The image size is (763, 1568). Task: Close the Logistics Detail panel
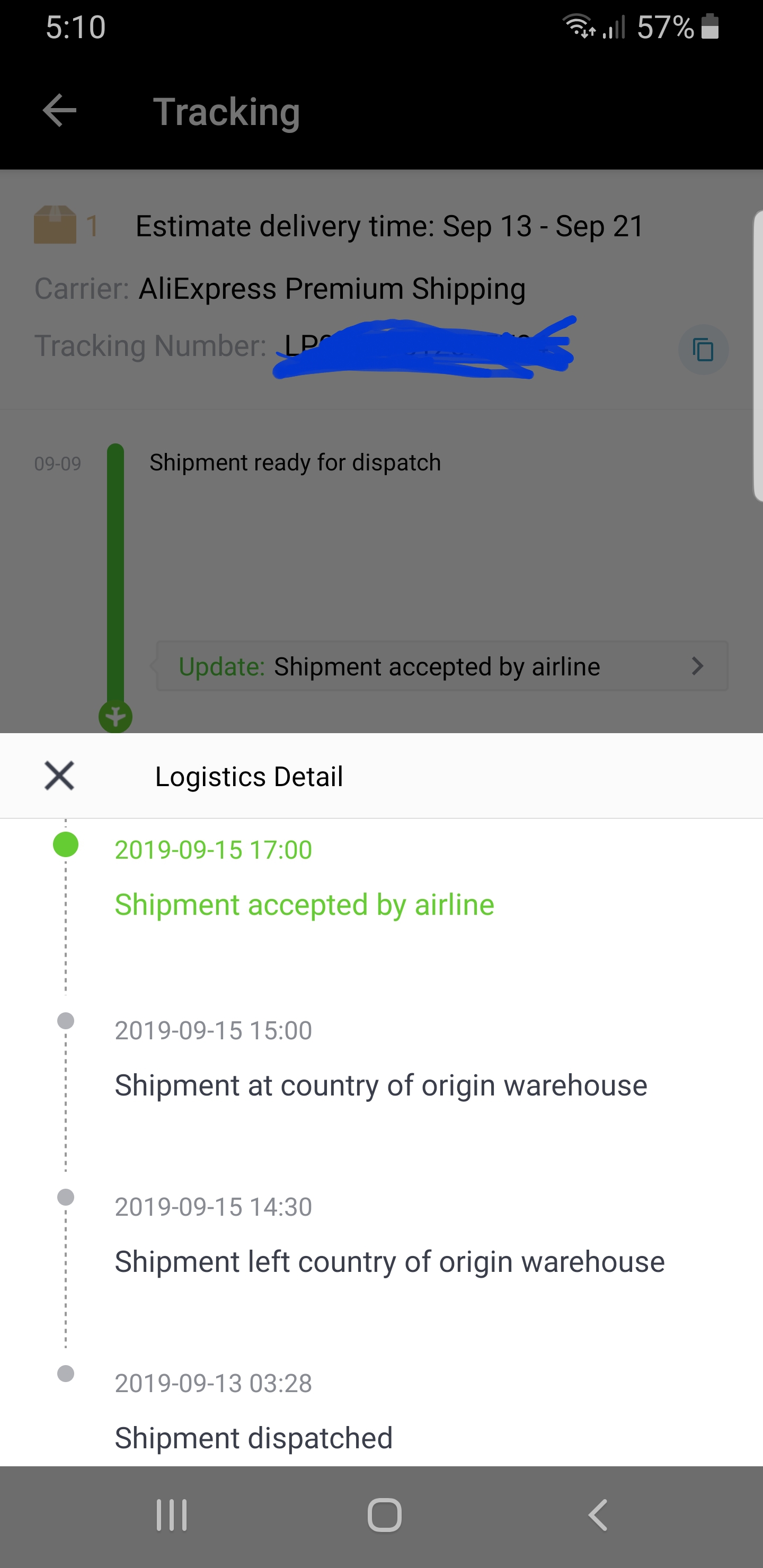(60, 776)
